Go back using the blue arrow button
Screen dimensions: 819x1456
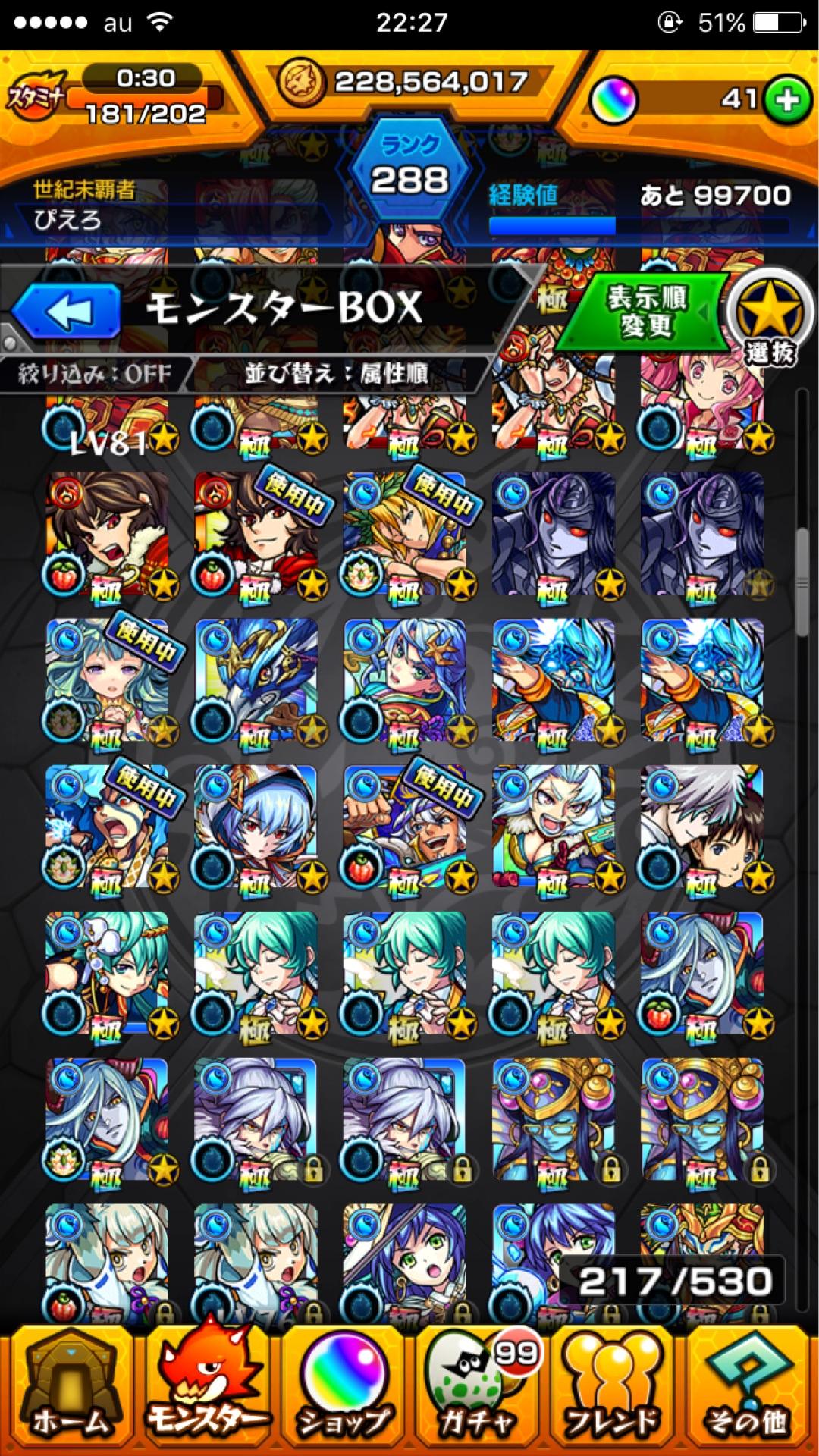[67, 312]
